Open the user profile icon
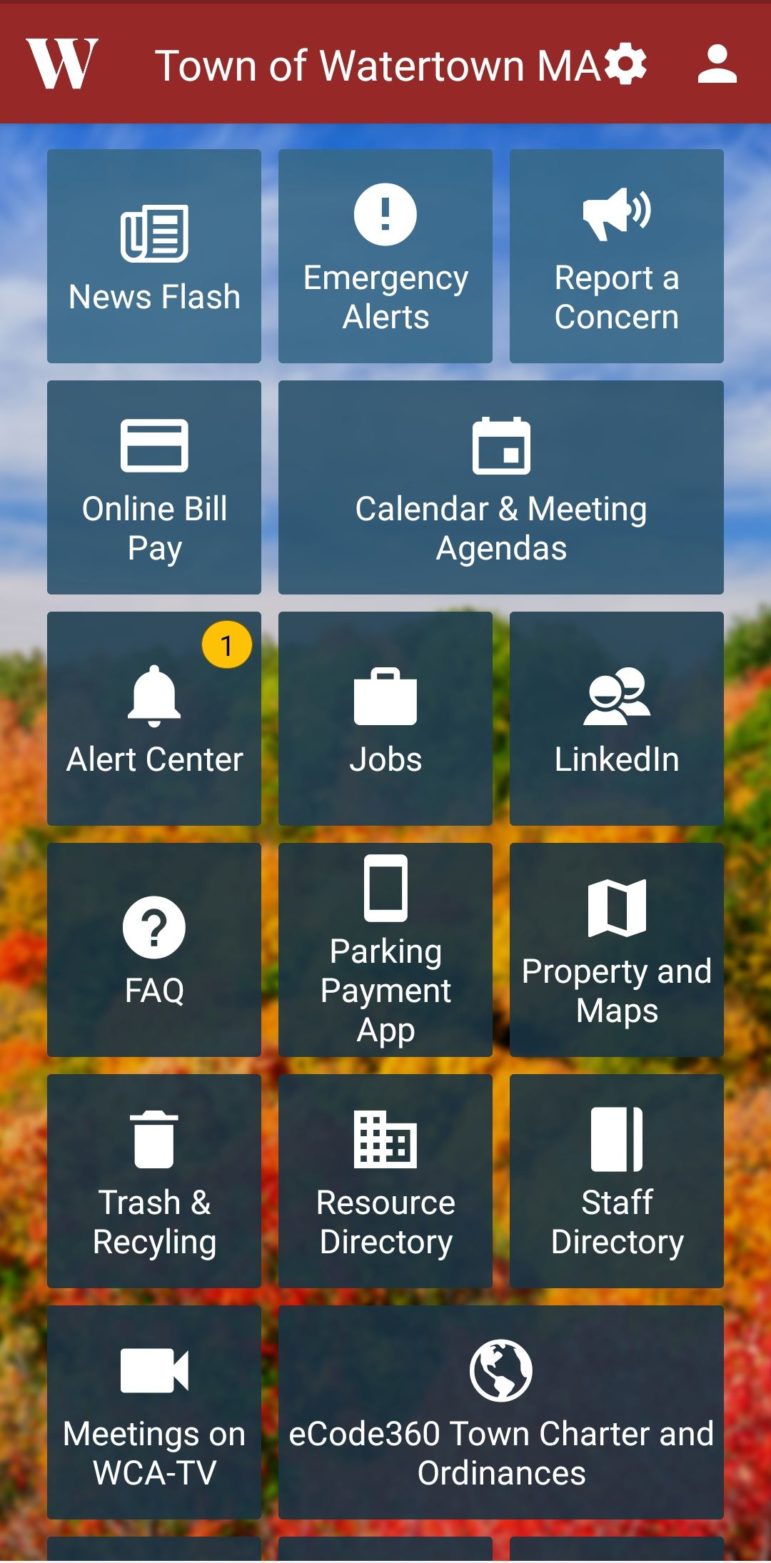The height and width of the screenshot is (1563, 771). [716, 65]
